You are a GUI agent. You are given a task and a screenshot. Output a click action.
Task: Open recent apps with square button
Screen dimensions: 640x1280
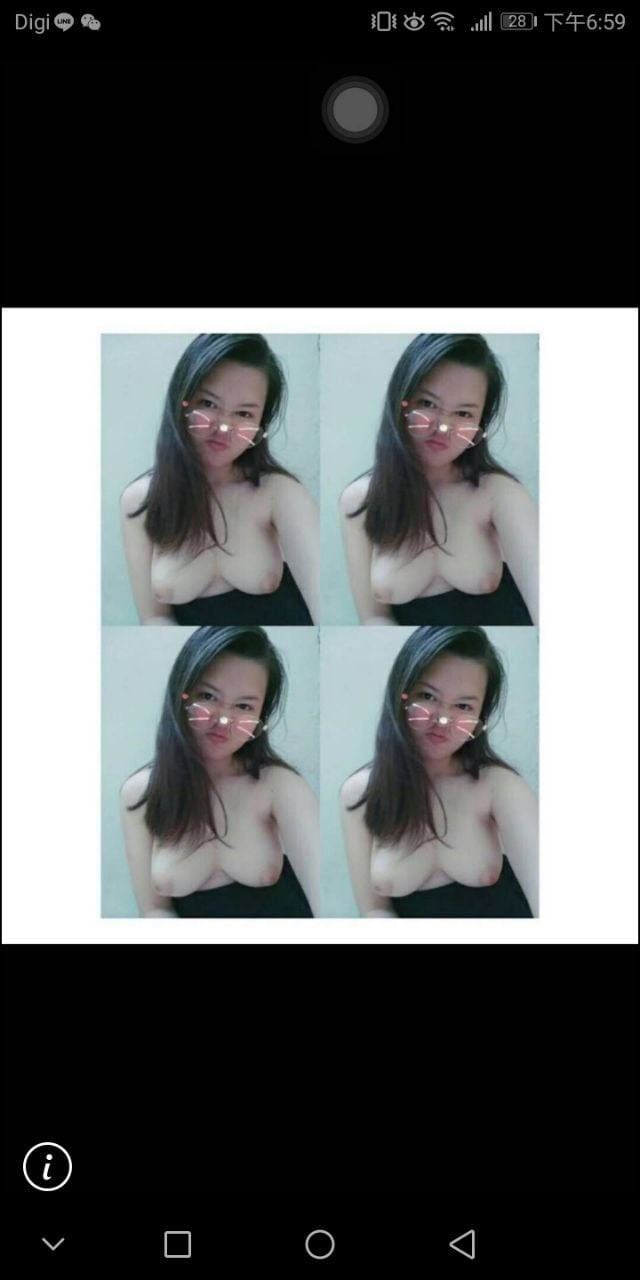(177, 1244)
